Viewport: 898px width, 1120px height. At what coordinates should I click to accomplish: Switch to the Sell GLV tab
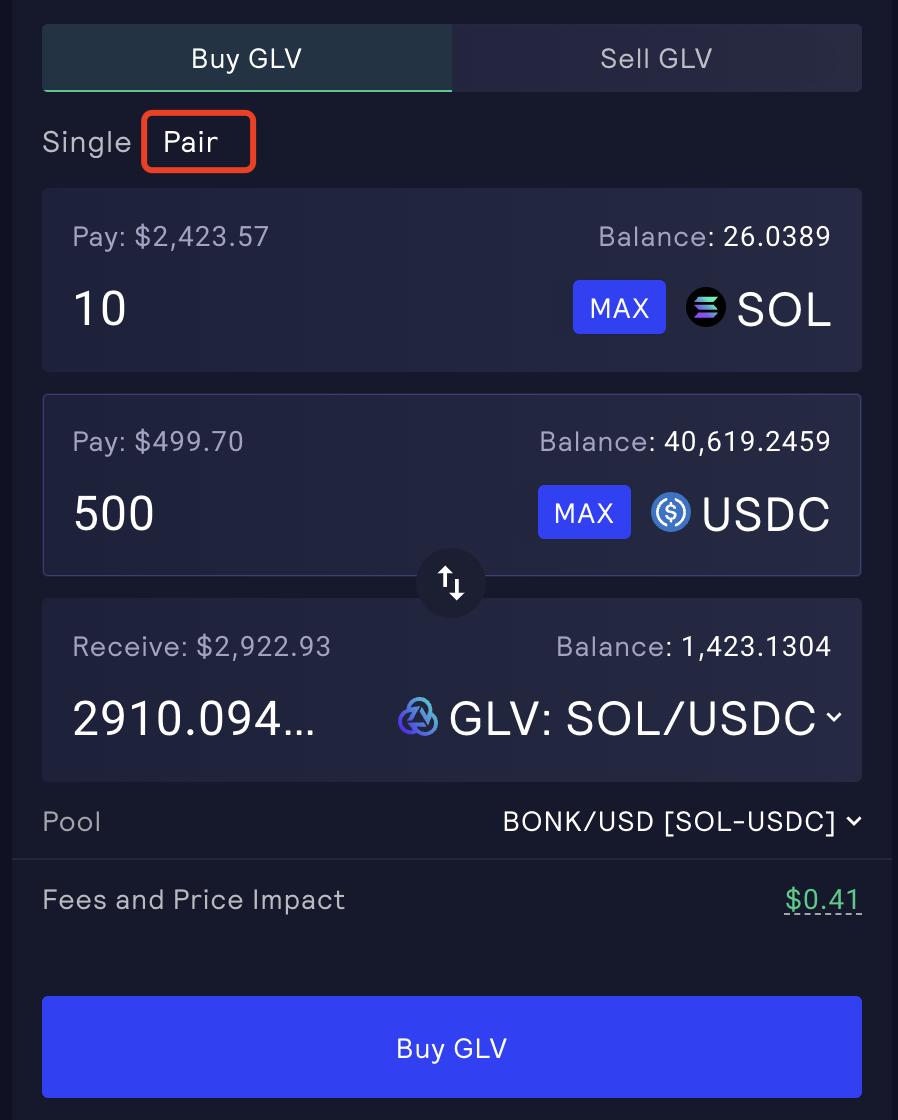(x=656, y=58)
